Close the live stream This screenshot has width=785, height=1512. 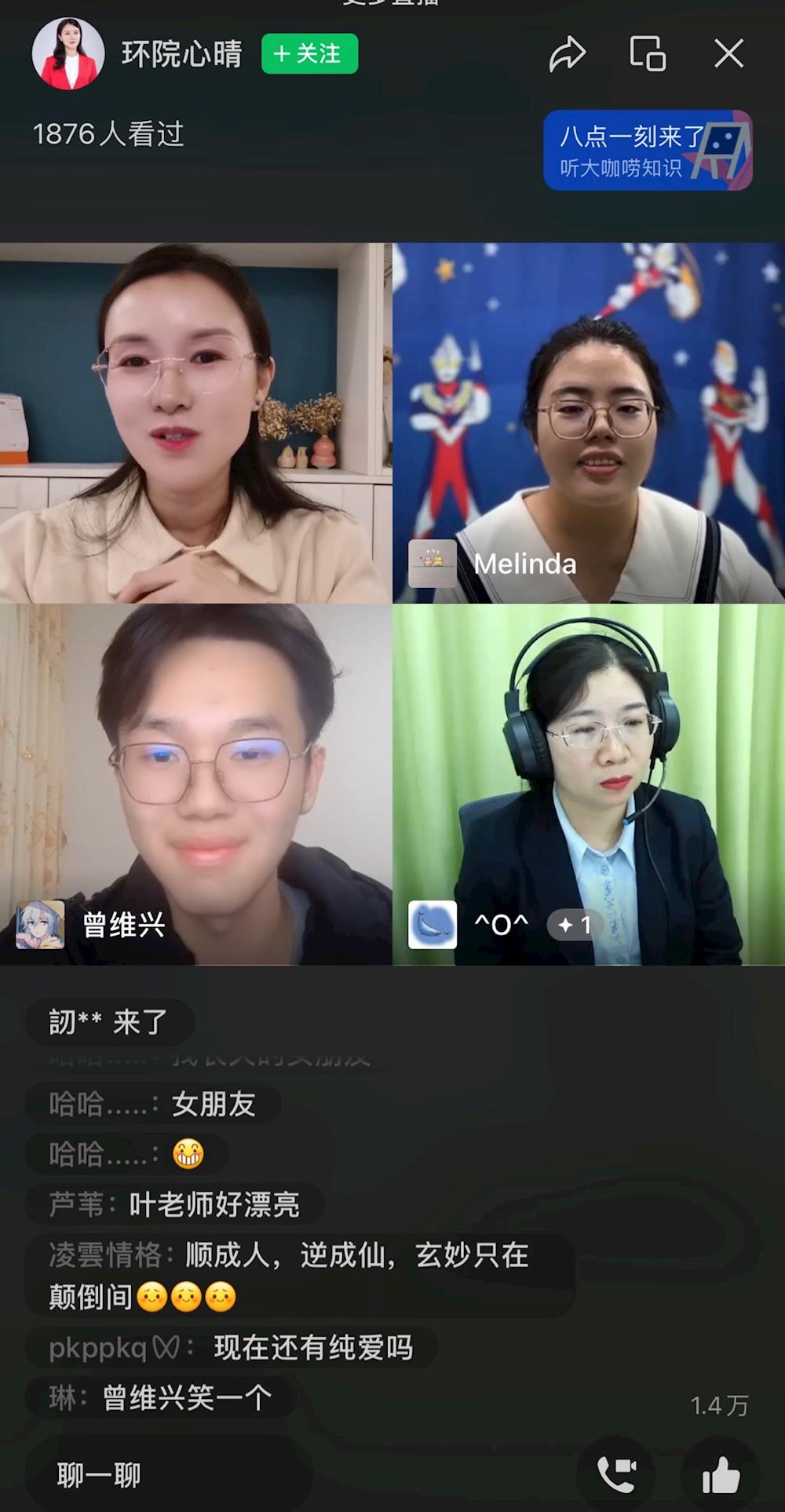click(x=728, y=53)
